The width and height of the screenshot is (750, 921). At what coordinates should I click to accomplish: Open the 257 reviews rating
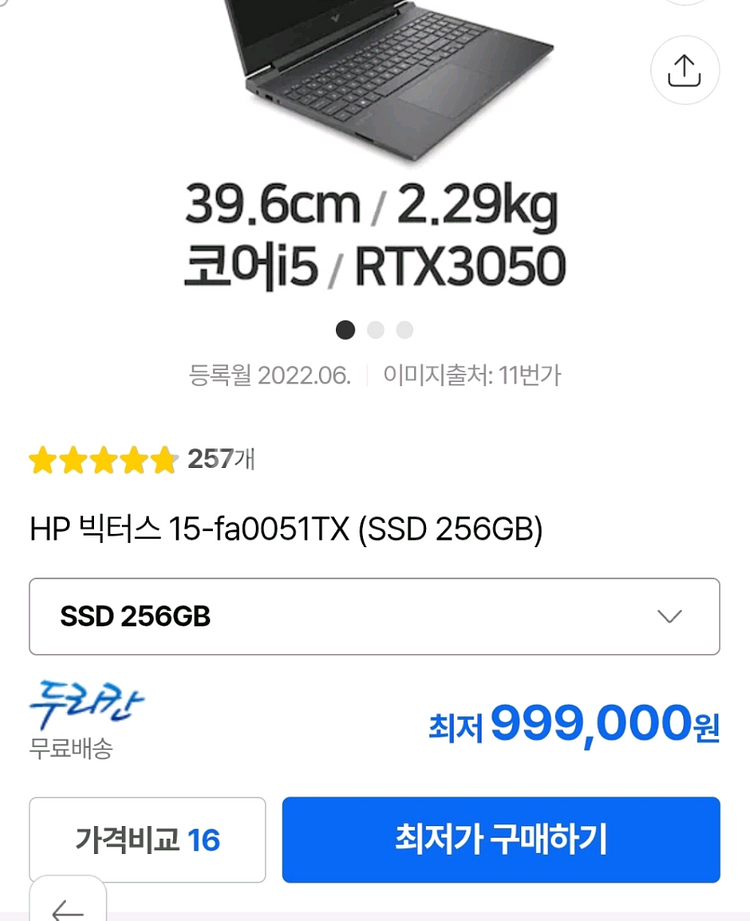[142, 460]
